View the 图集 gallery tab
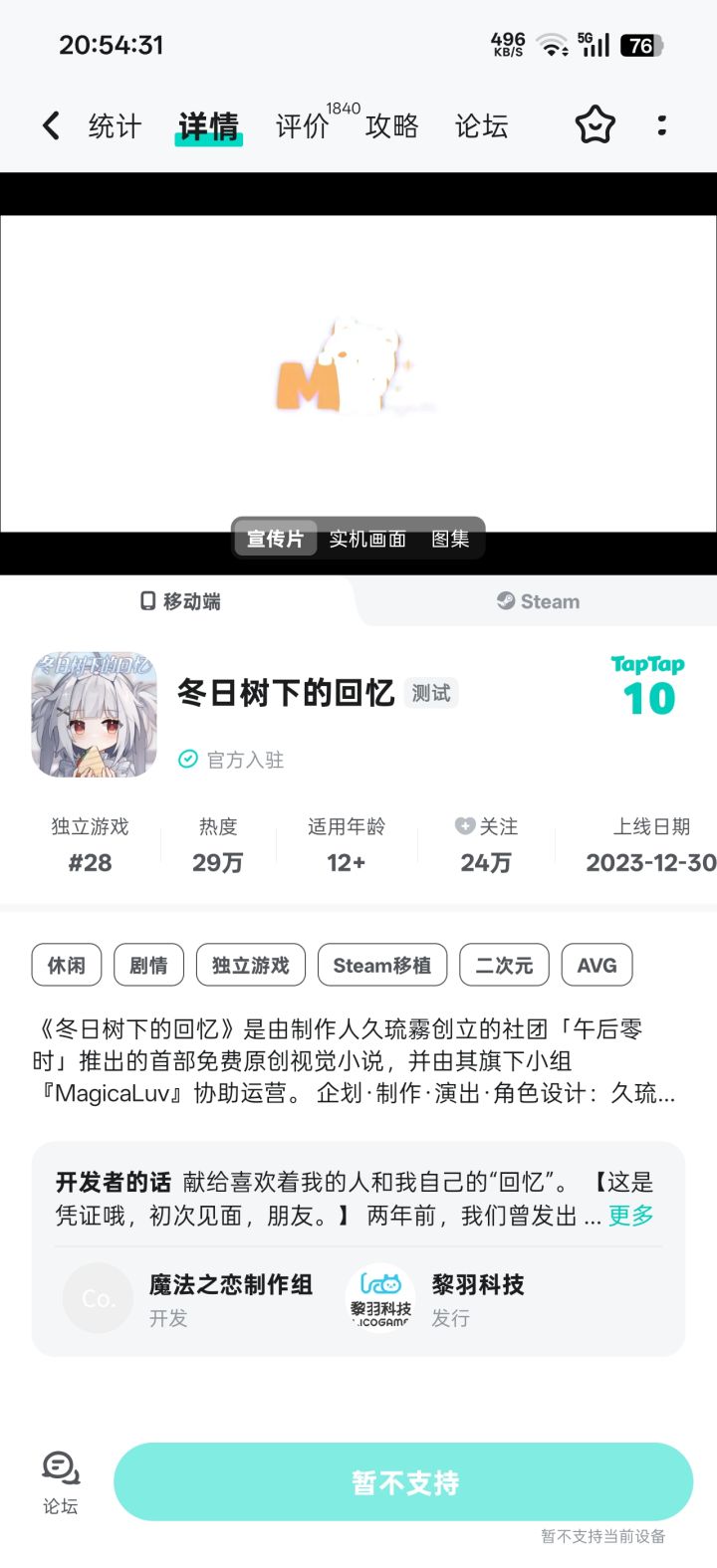Screen dimensions: 717x1568 click(453, 538)
